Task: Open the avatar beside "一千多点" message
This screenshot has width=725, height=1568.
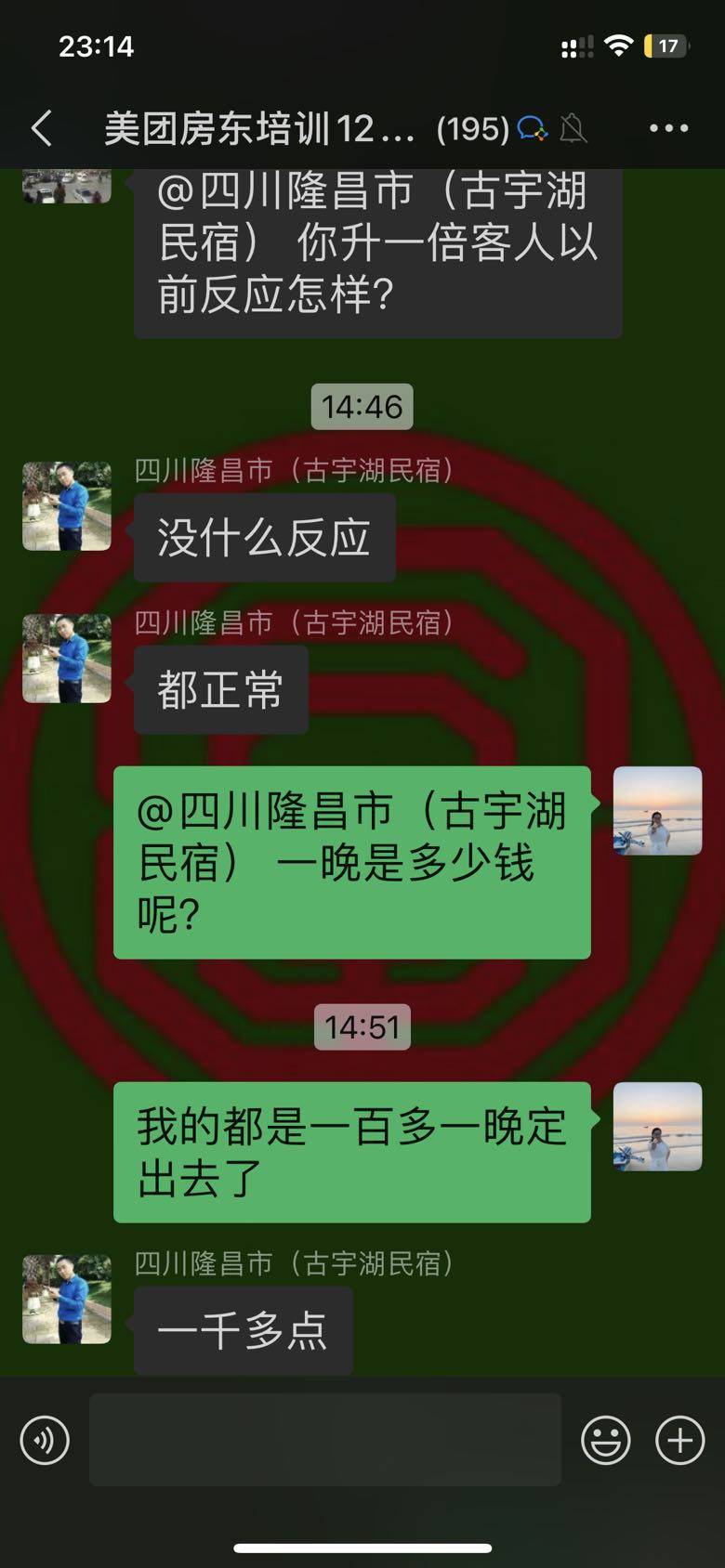Action: coord(67,1299)
